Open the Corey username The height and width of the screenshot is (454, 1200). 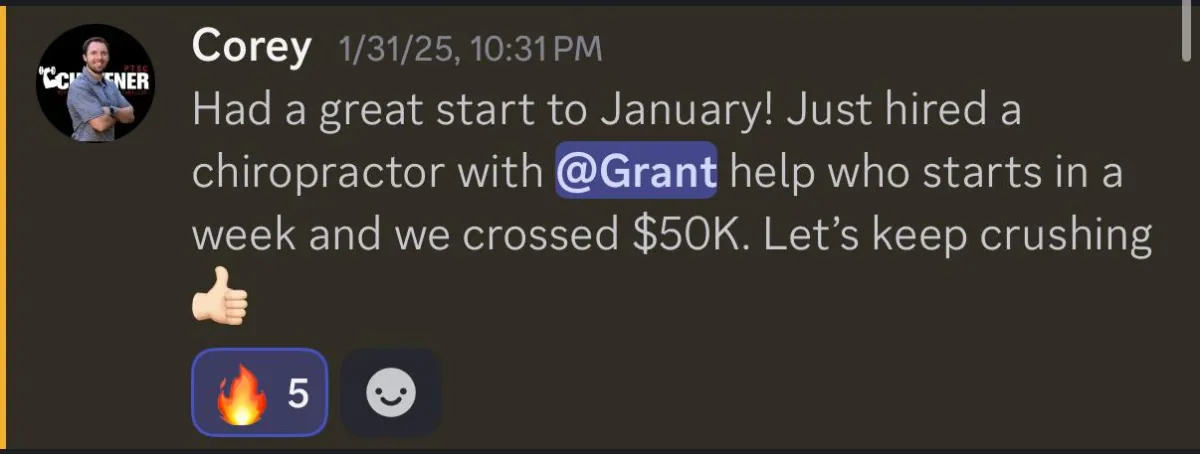(250, 47)
